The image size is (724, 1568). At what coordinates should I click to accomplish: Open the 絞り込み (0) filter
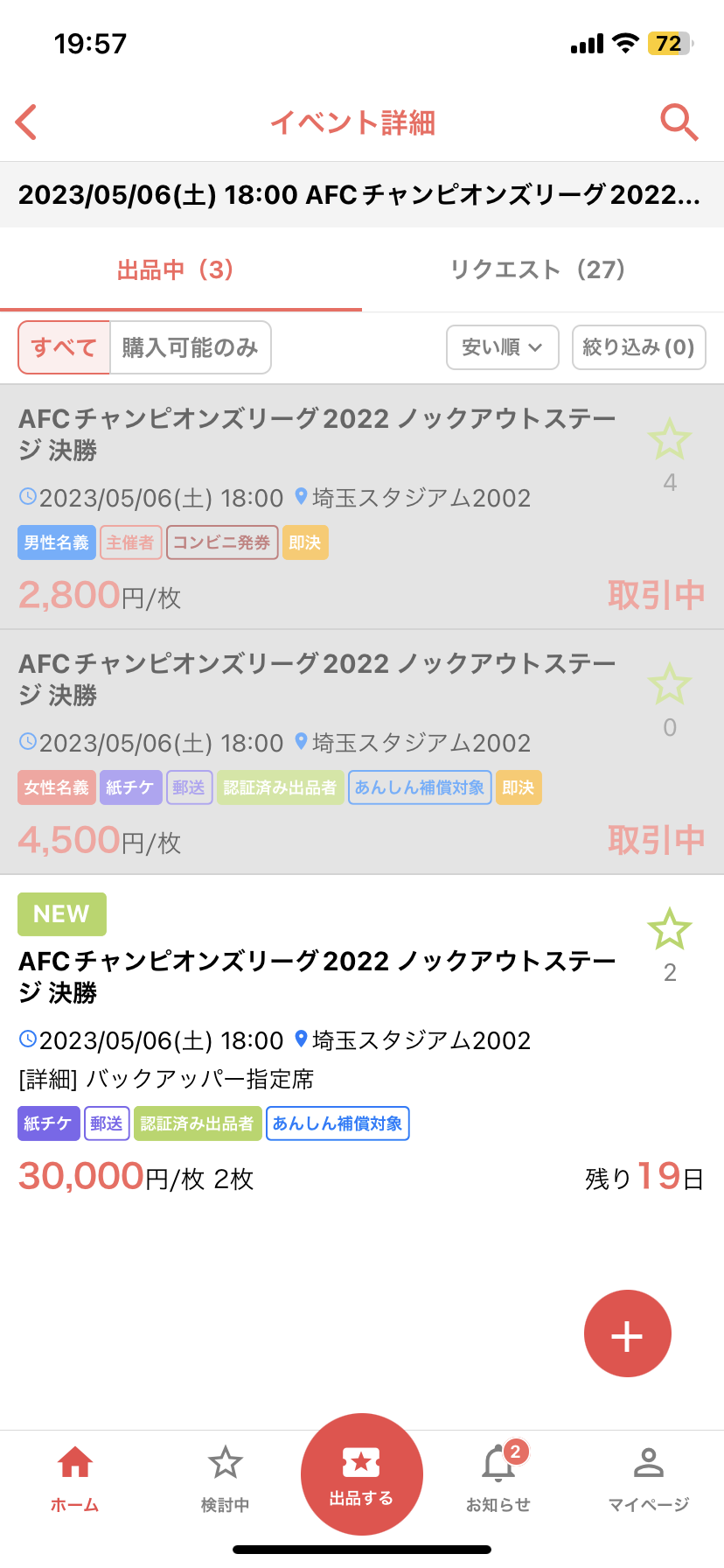tap(638, 347)
